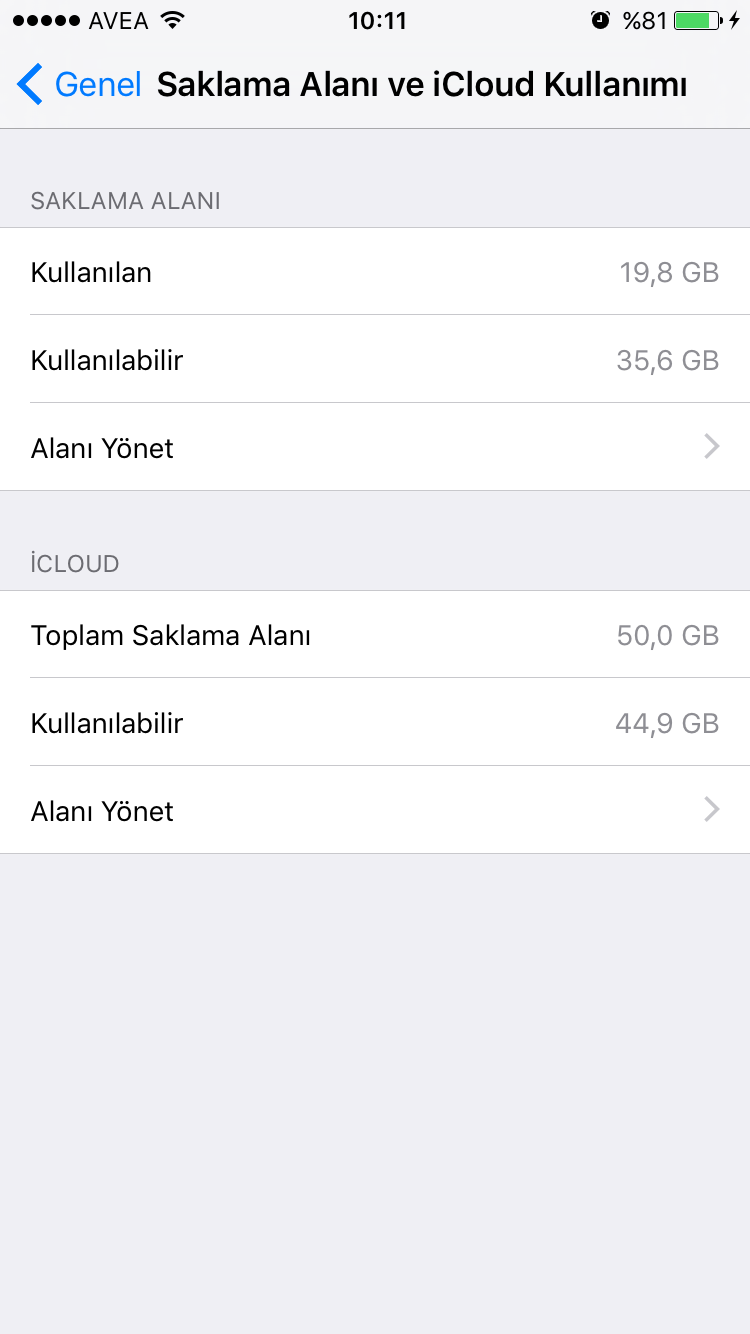Tap the Kullanılabilir row under İCLOUD
The image size is (750, 1334).
pyautogui.click(x=375, y=723)
